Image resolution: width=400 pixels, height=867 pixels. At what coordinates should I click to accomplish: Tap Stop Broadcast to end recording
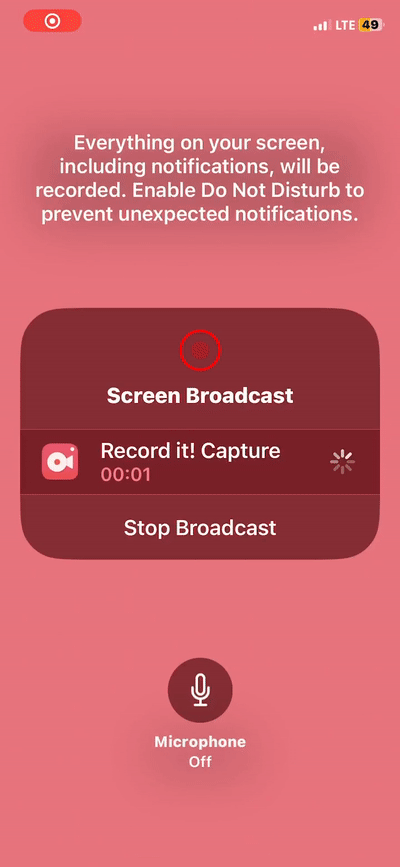[200, 527]
